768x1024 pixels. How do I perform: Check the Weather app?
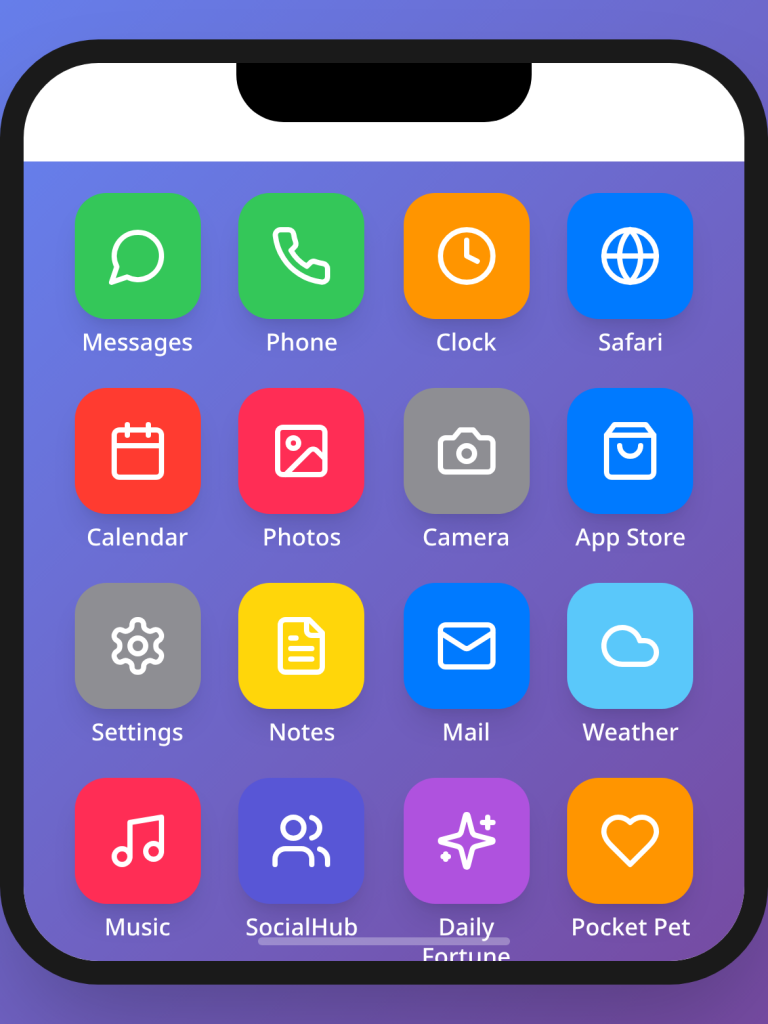pyautogui.click(x=630, y=646)
